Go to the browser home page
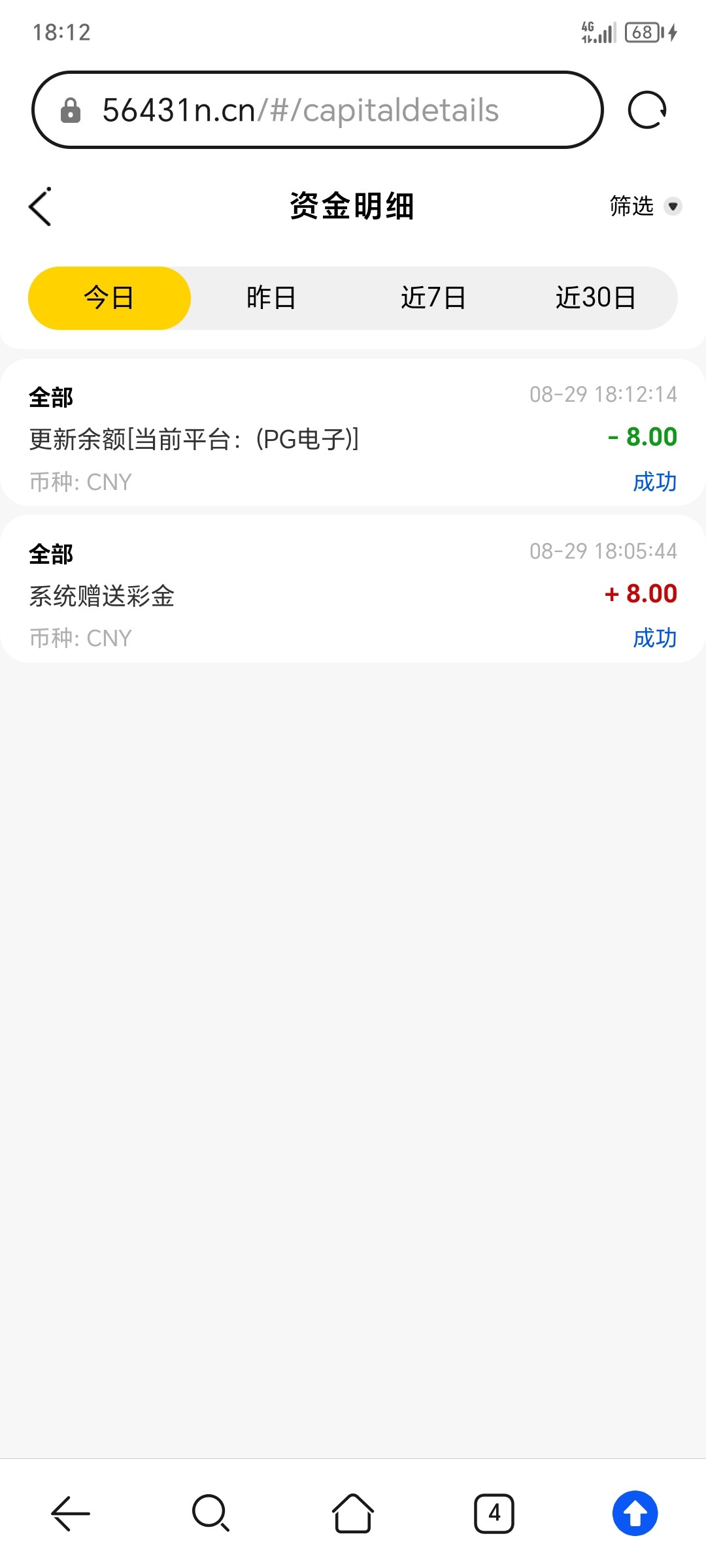This screenshot has width=706, height=1568. tap(353, 1513)
